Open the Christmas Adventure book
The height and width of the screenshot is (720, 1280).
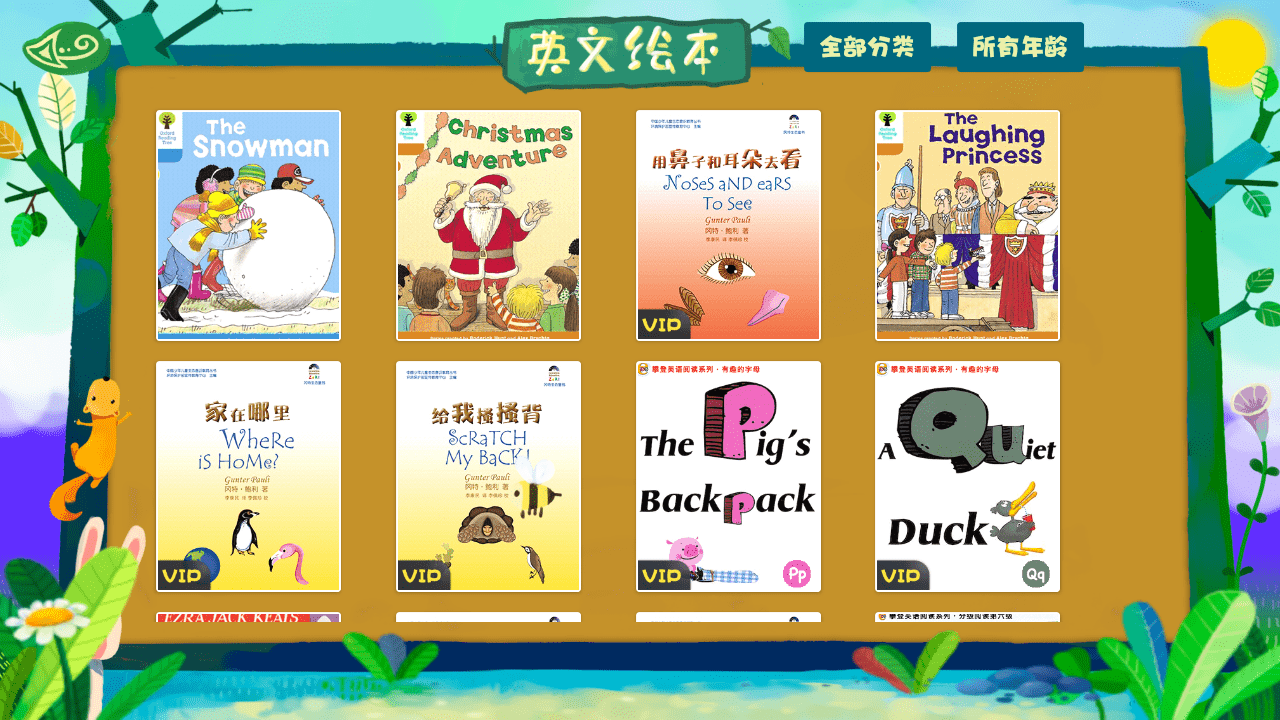488,225
